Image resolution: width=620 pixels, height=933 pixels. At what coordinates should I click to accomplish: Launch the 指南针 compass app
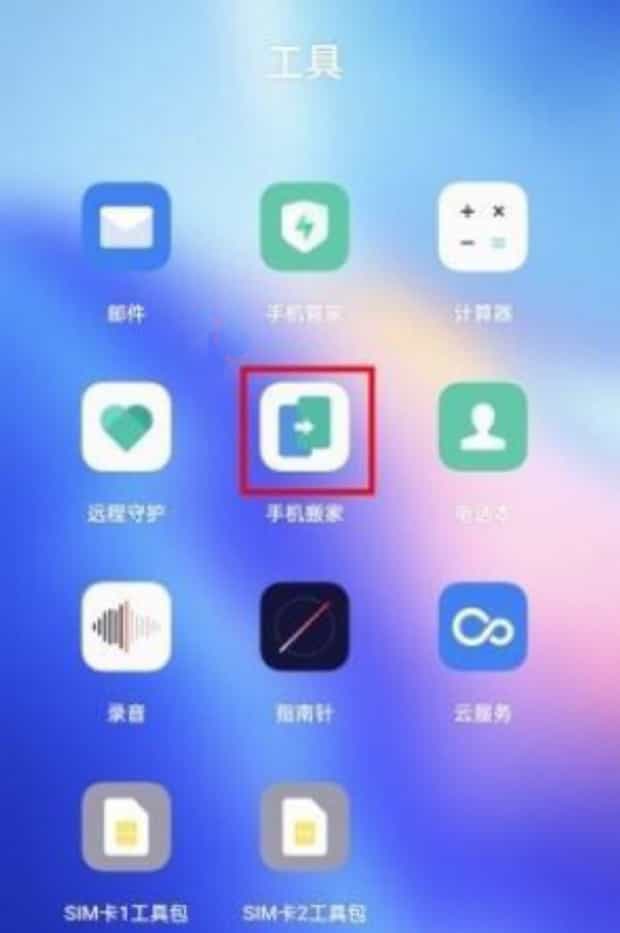point(304,627)
